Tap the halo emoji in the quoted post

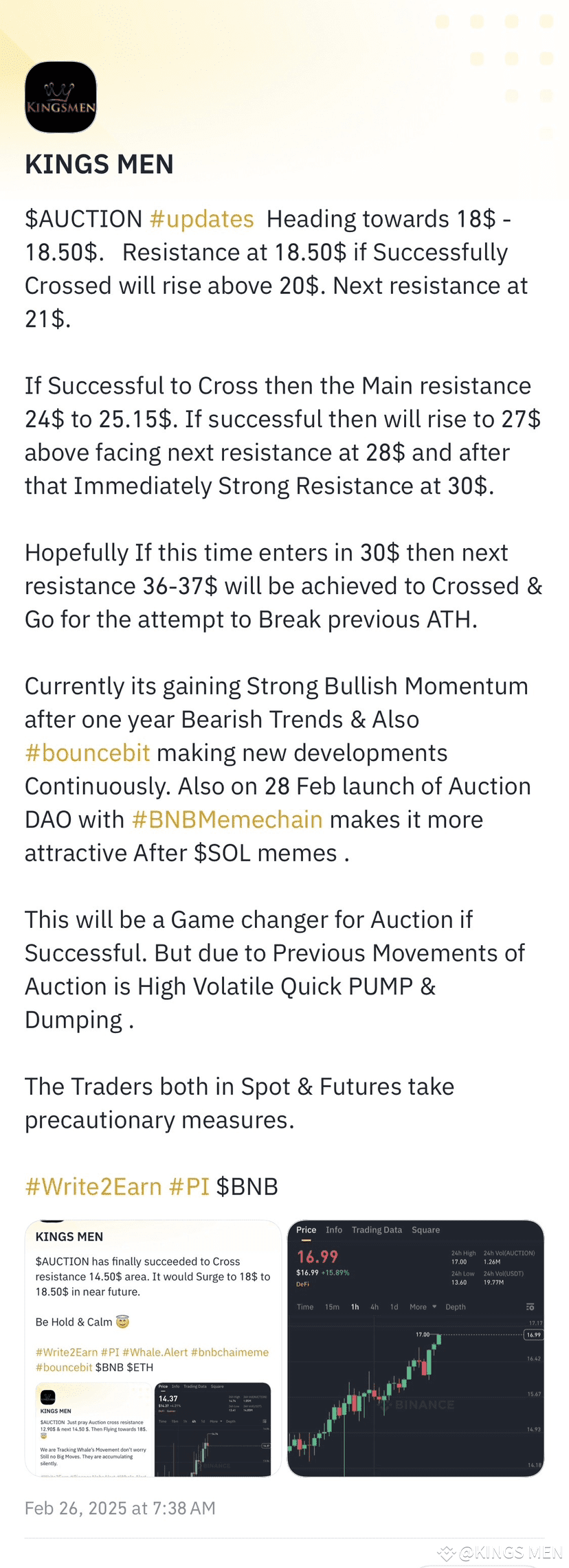pyautogui.click(x=123, y=1322)
